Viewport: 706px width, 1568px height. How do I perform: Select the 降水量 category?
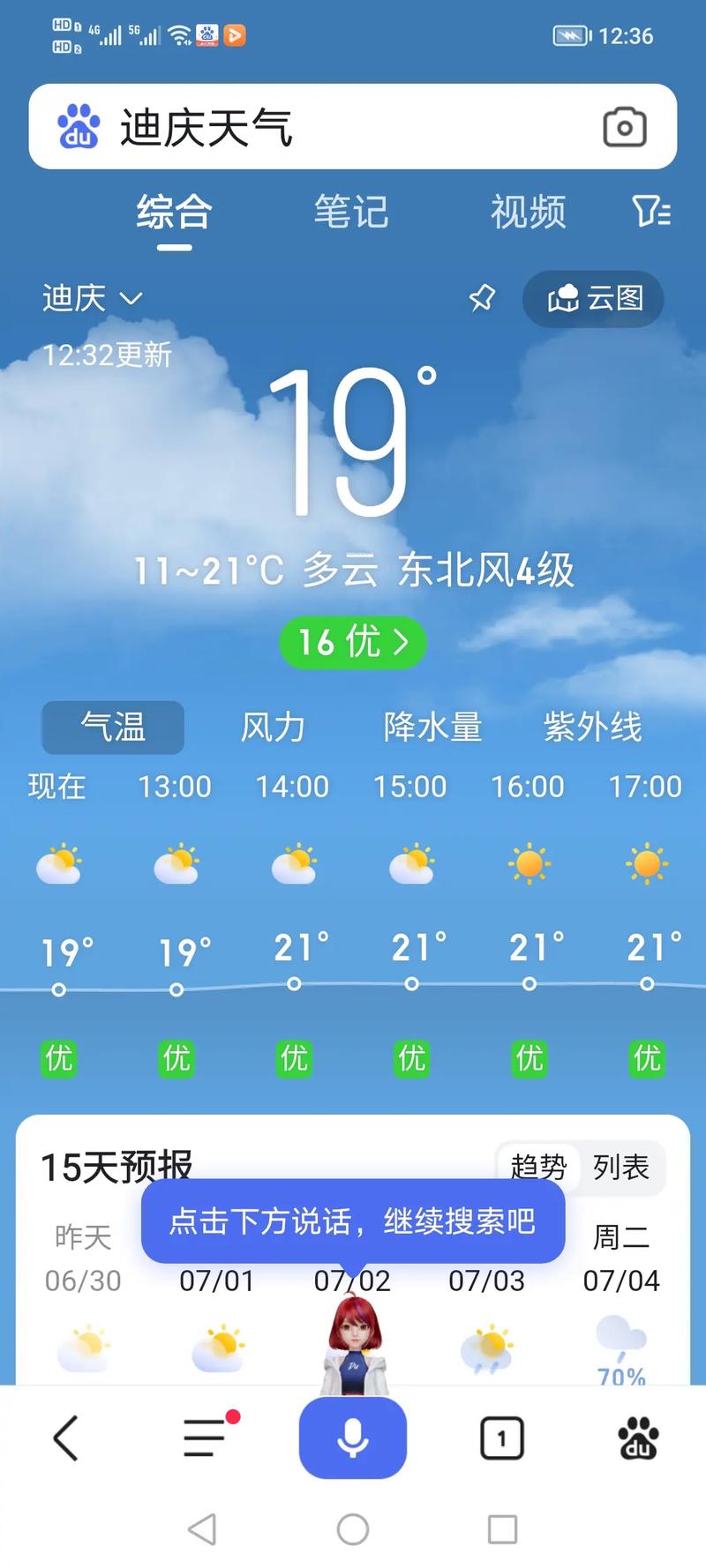point(432,727)
